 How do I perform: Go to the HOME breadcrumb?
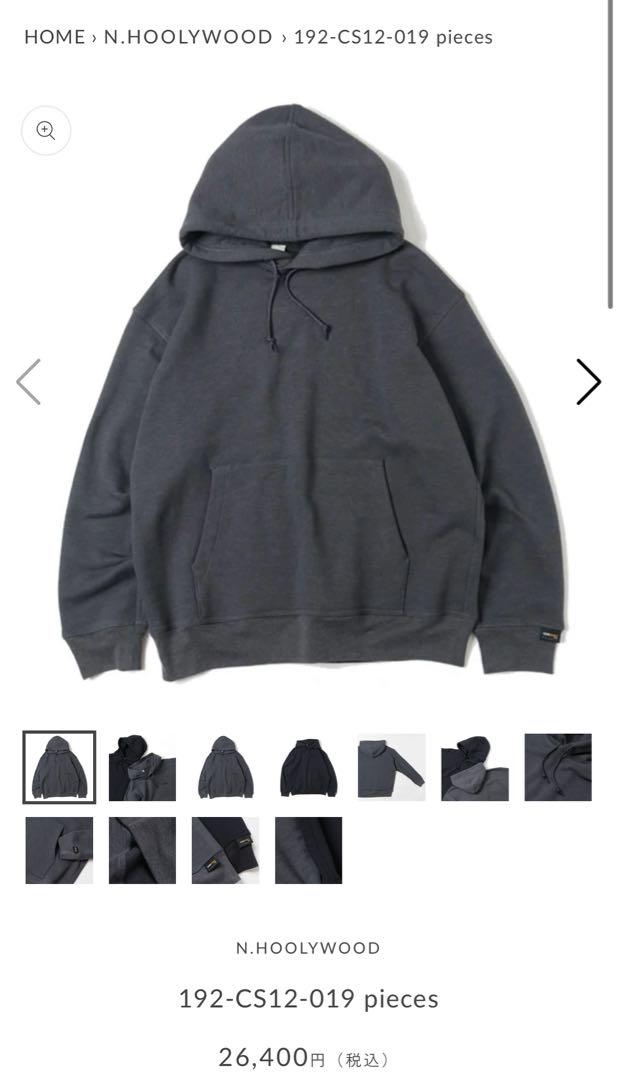point(54,37)
